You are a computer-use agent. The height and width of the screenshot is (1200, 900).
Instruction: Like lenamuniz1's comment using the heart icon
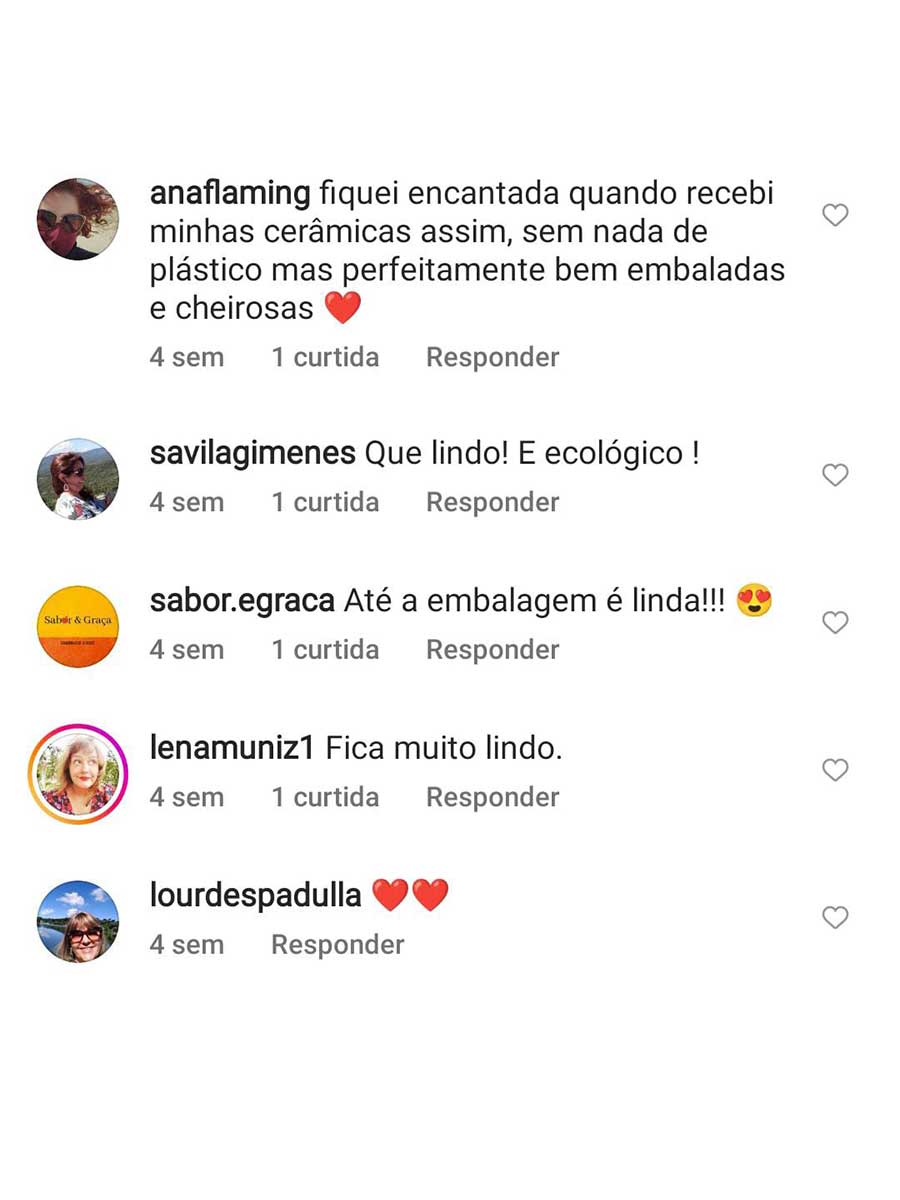point(835,770)
